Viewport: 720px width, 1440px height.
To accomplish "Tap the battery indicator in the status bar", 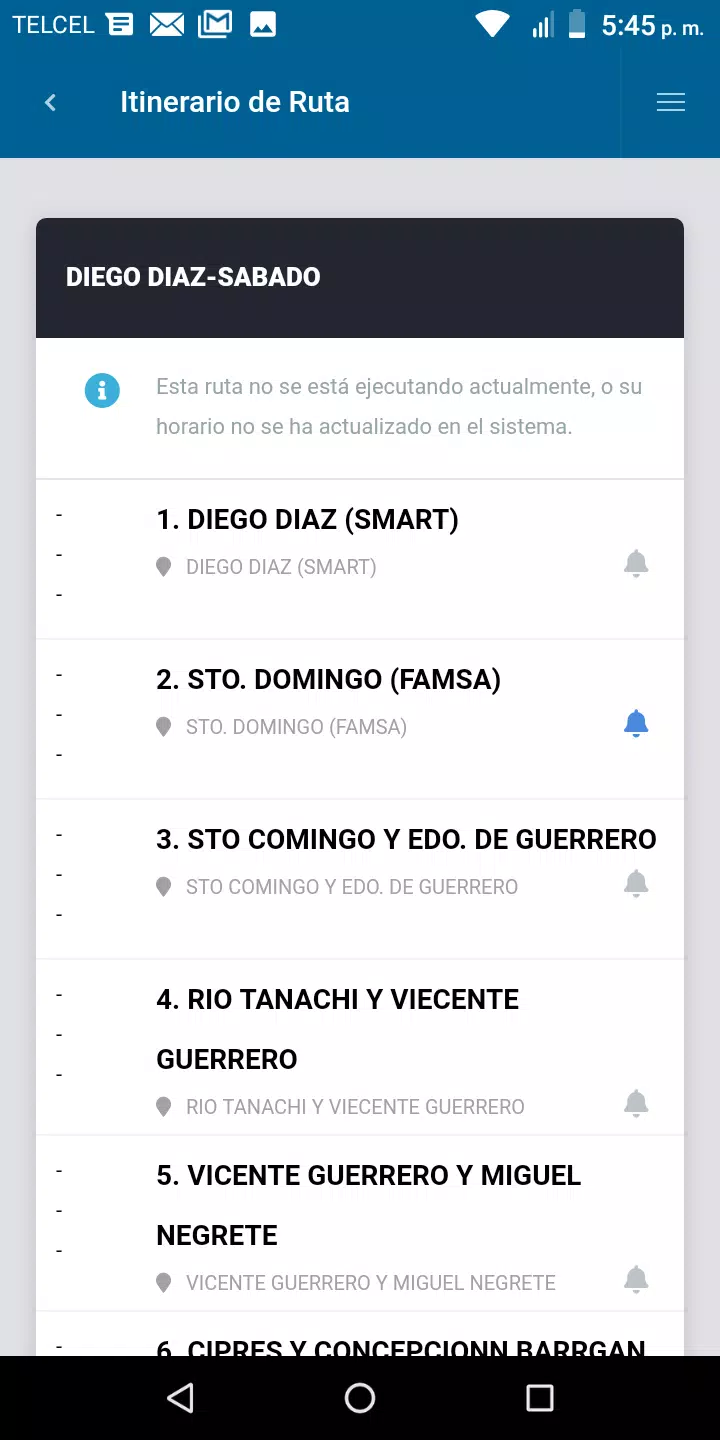I will 578,23.
